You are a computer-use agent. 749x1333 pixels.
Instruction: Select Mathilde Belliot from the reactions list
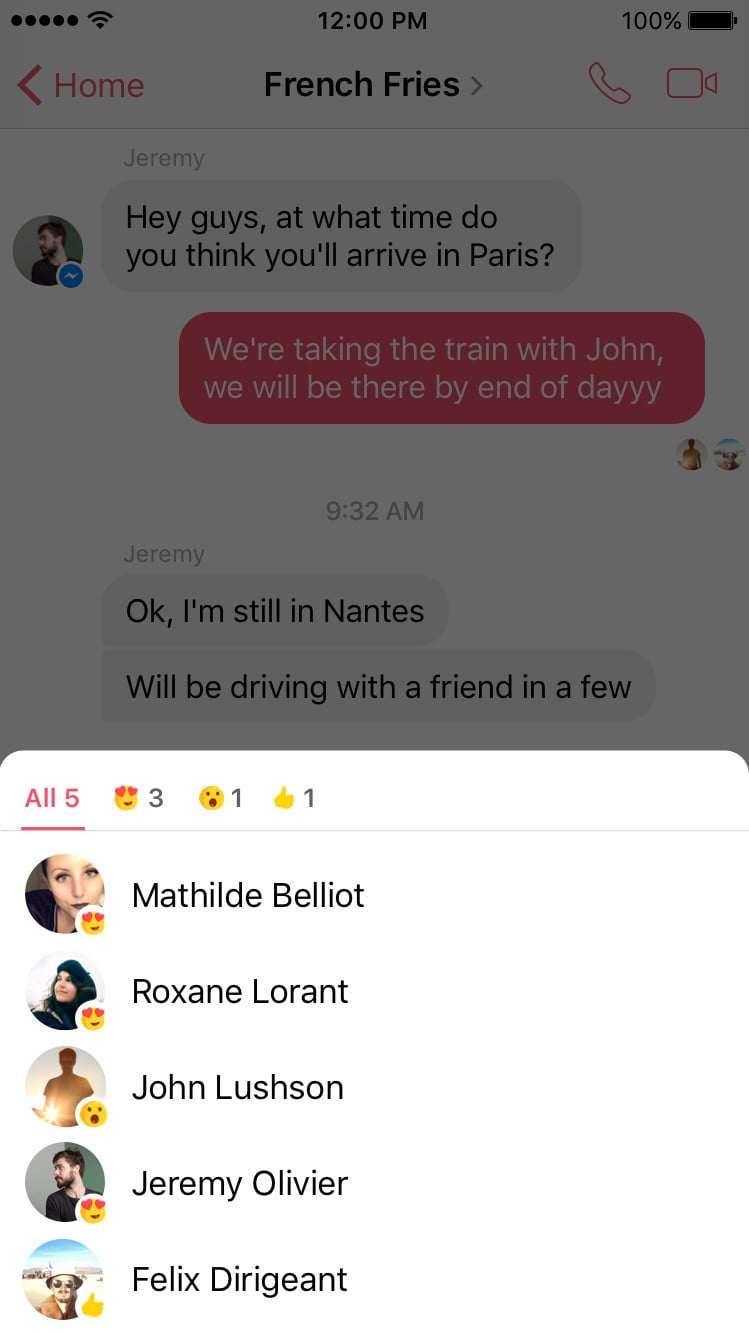click(247, 895)
